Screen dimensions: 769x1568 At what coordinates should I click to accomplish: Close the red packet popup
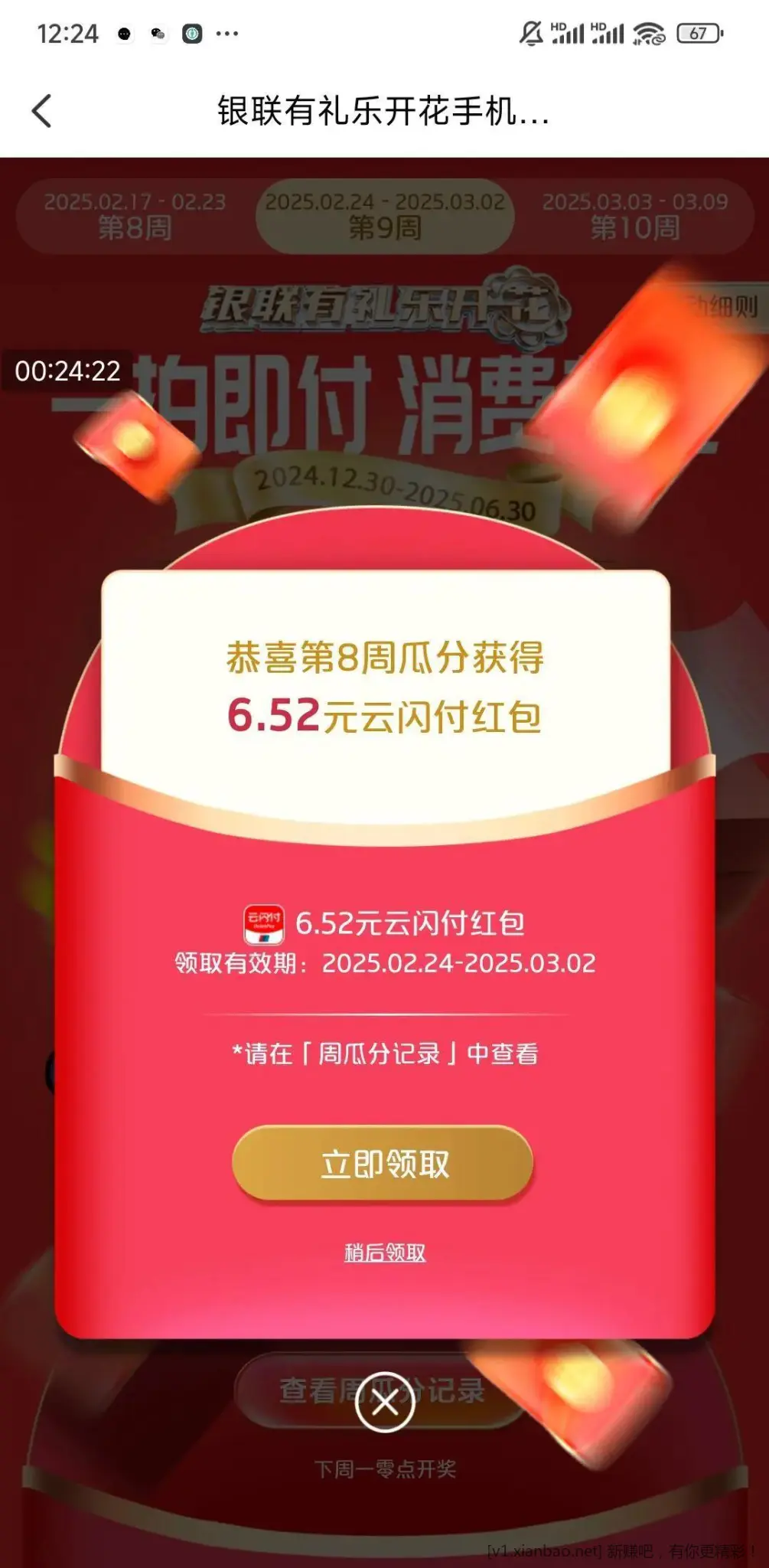point(385,1402)
